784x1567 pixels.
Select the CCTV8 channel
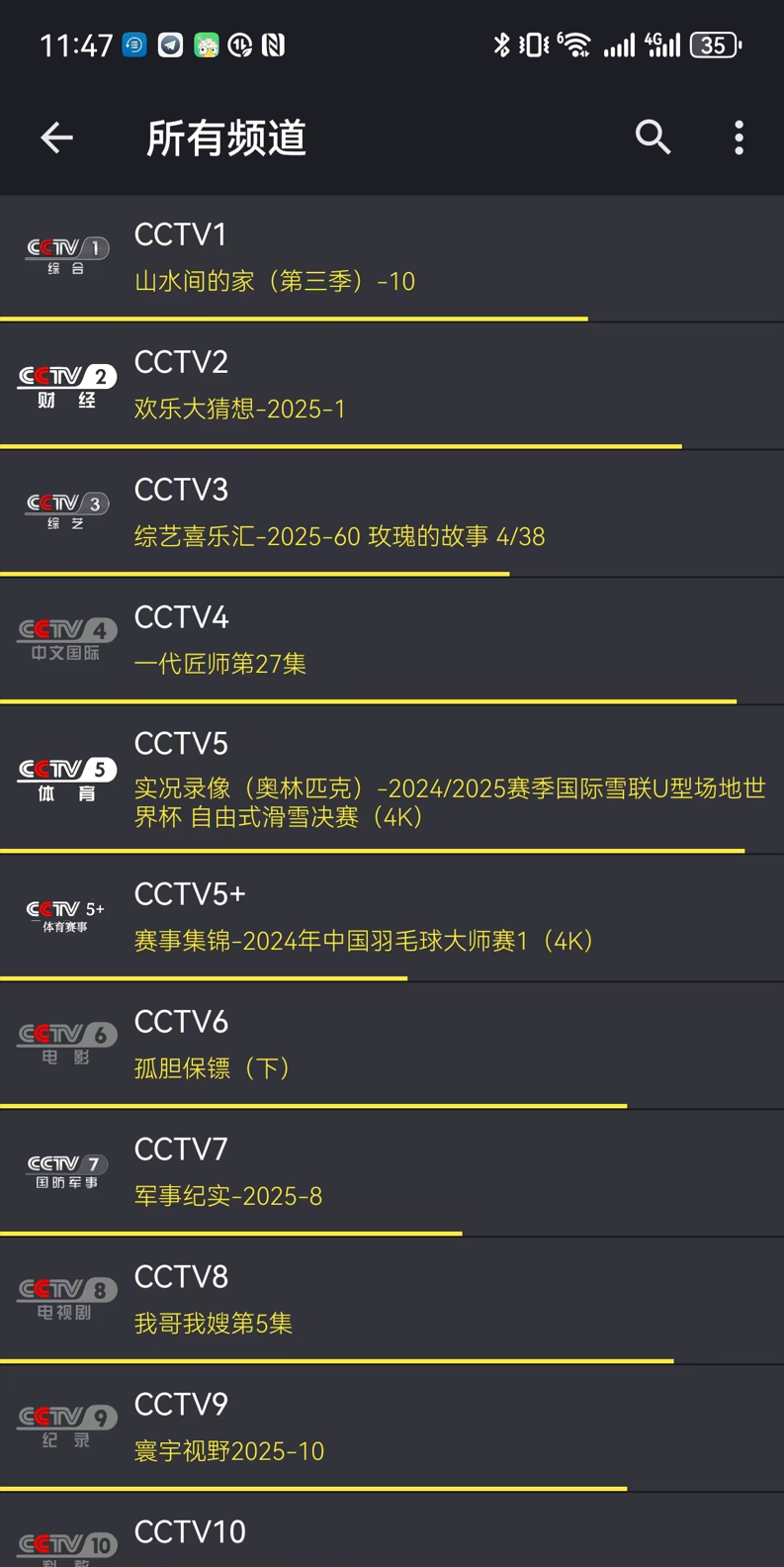click(392, 1301)
